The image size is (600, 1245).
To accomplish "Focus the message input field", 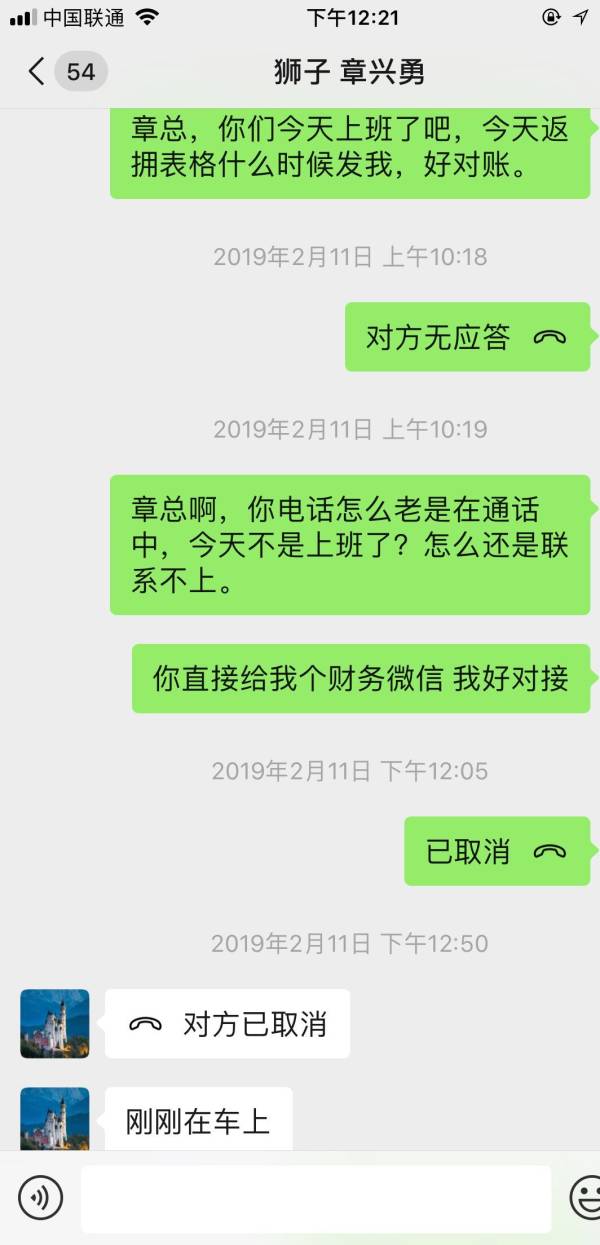I will [315, 1198].
